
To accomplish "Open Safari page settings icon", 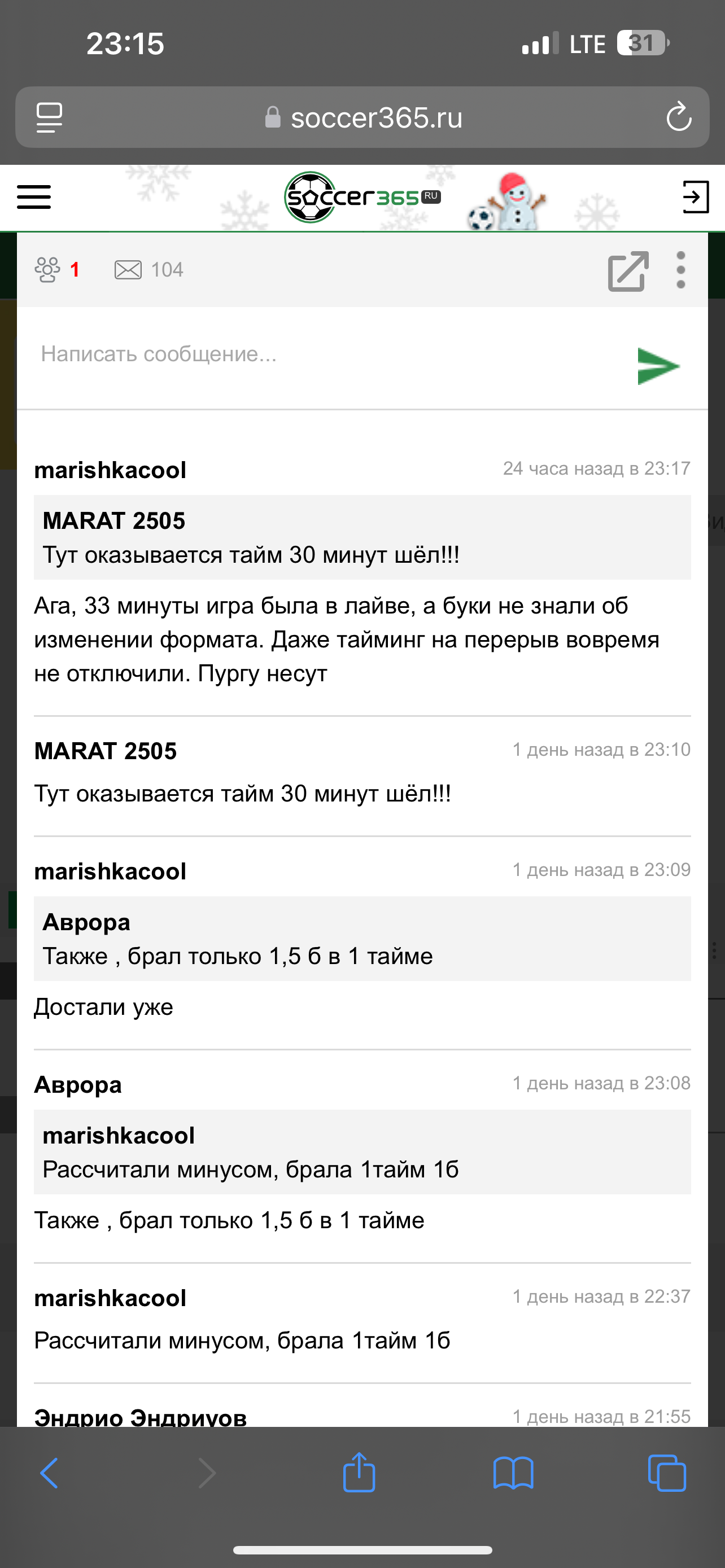I will click(49, 117).
